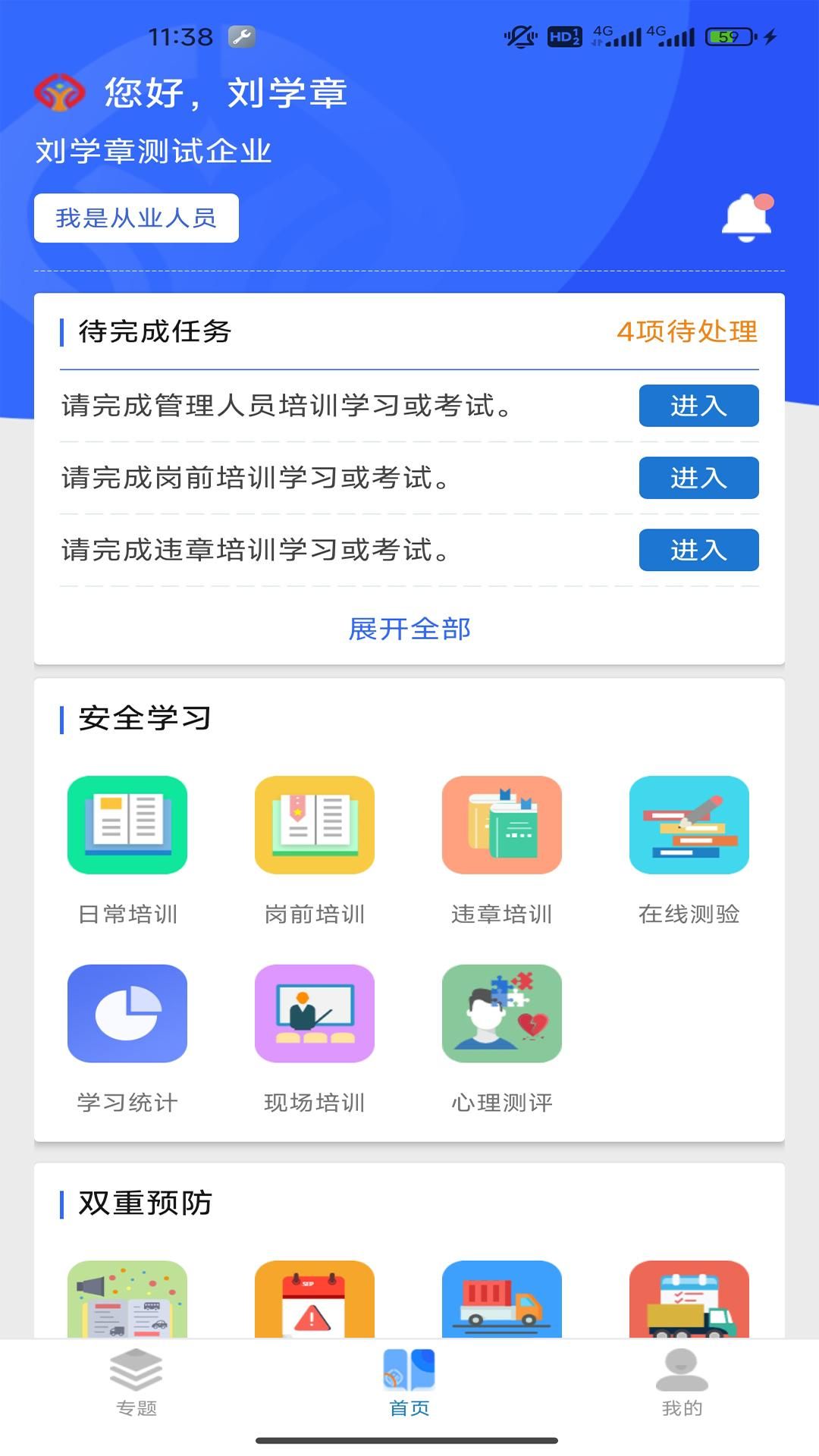Open notifications via the bell icon
Viewport: 819px width, 1456px height.
[x=746, y=218]
